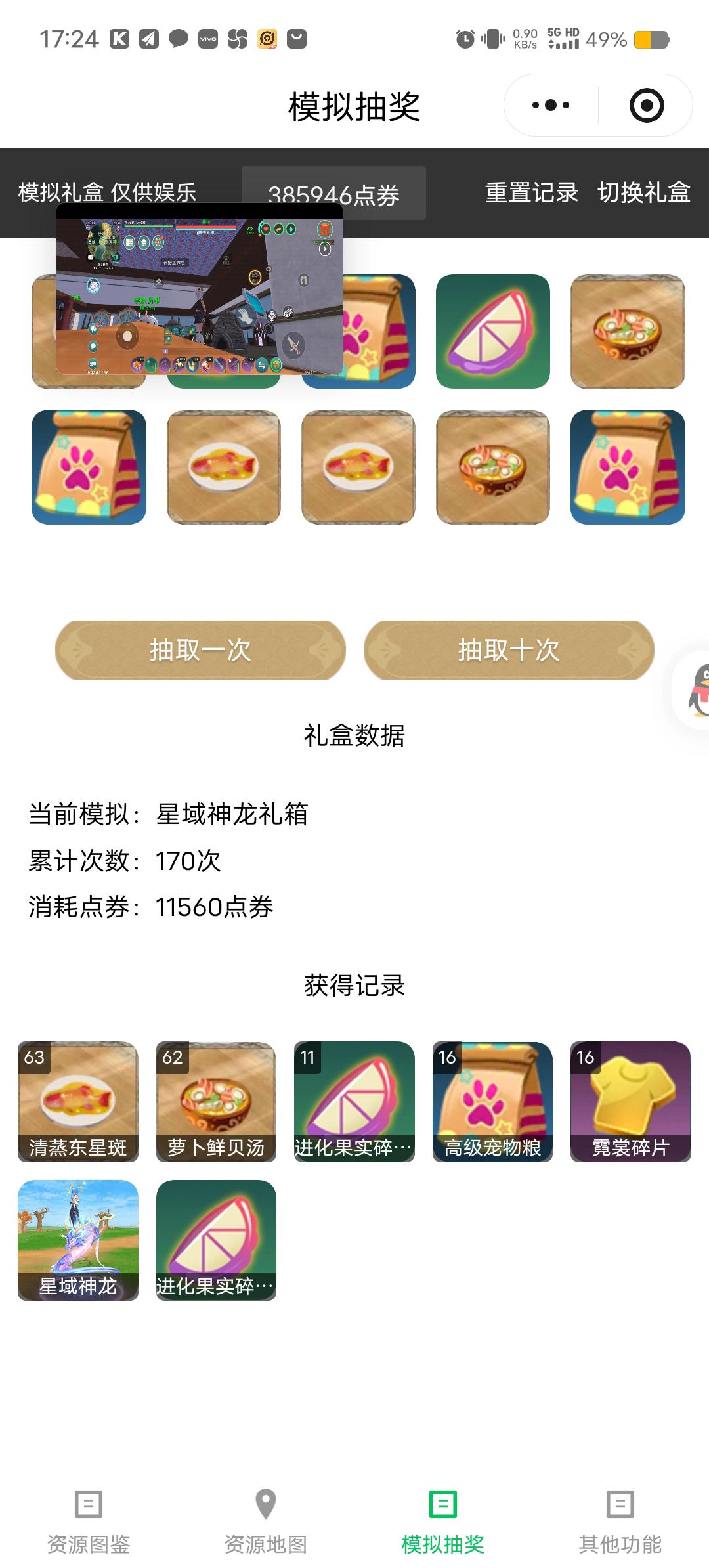Open the mini-program three-dot menu
Image resolution: width=709 pixels, height=1568 pixels.
point(551,105)
